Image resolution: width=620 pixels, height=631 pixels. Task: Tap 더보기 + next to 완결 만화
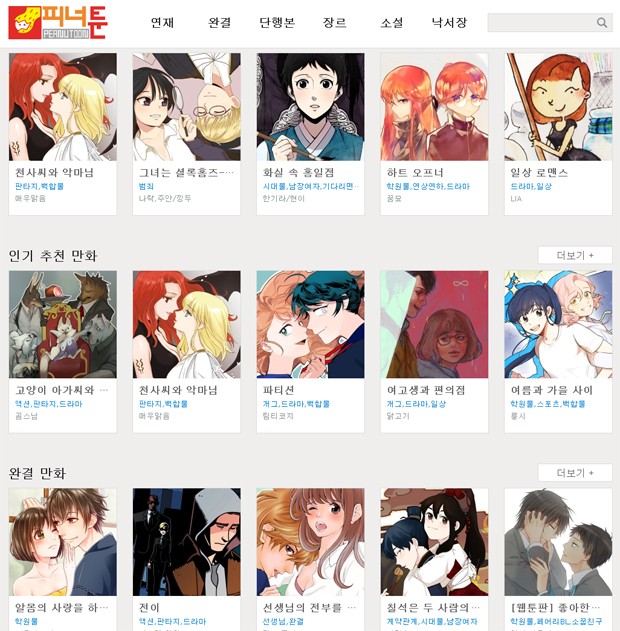click(574, 473)
